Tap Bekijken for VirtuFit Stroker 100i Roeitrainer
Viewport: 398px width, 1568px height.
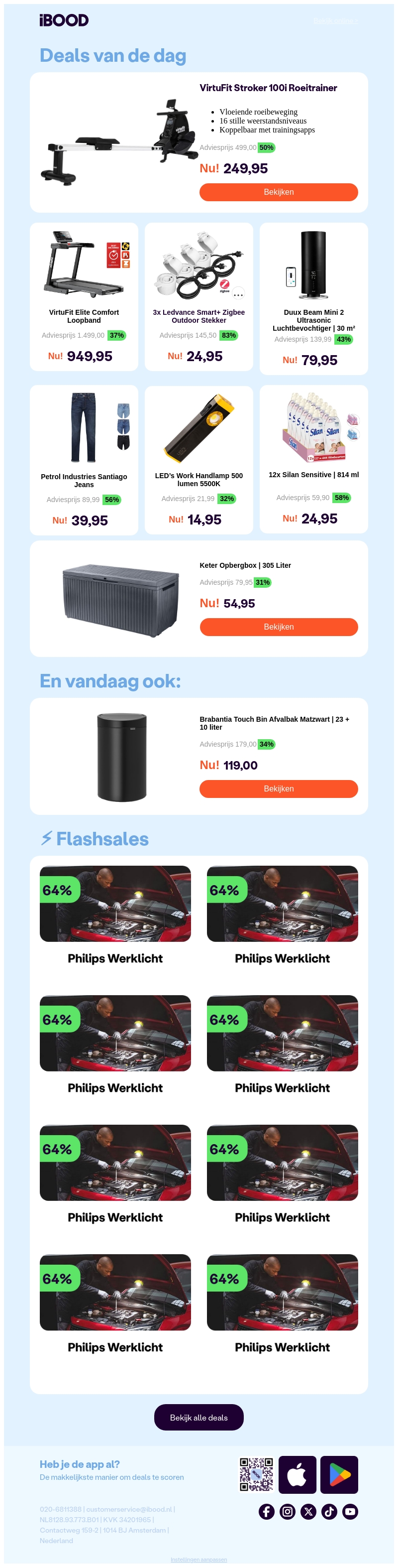coord(278,192)
